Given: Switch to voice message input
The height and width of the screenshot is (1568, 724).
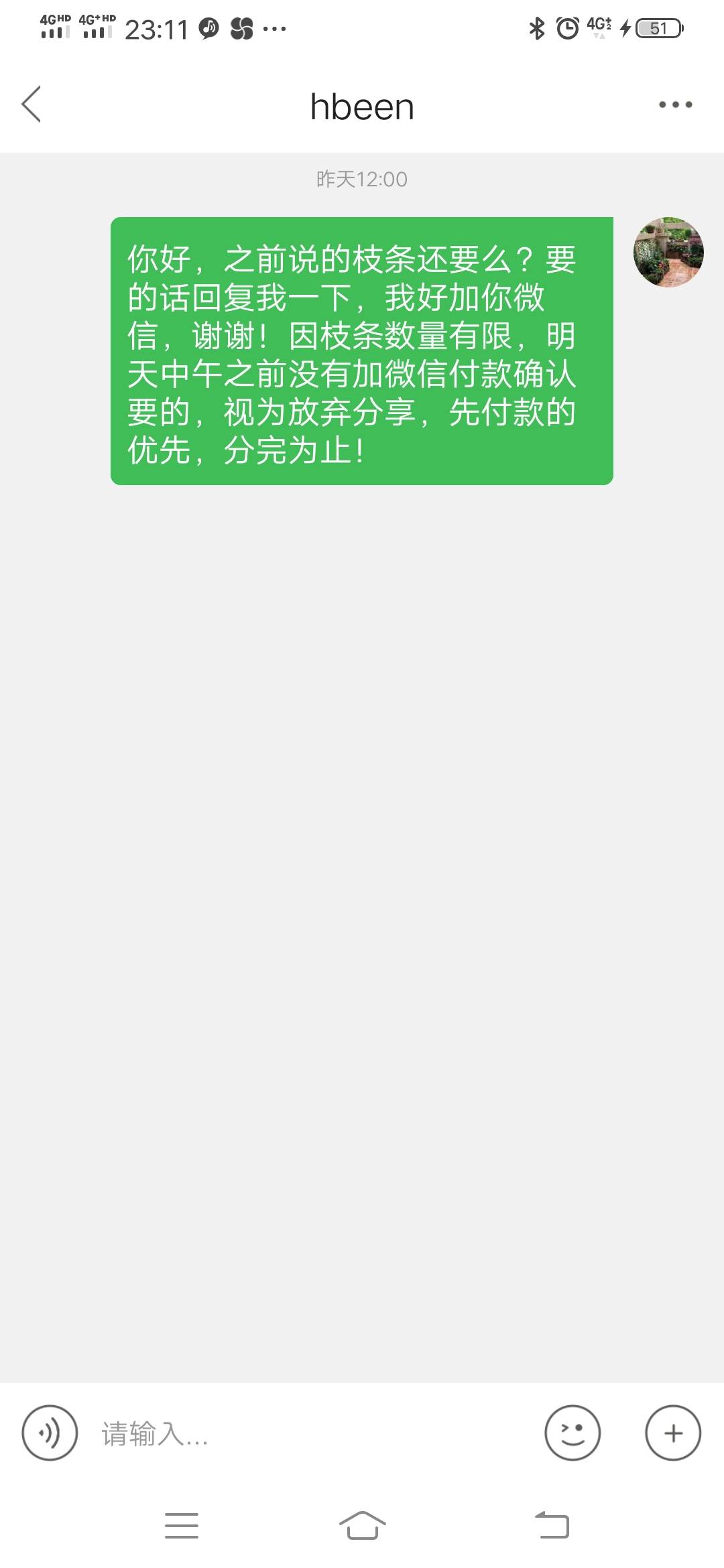Looking at the screenshot, I should tap(50, 1433).
